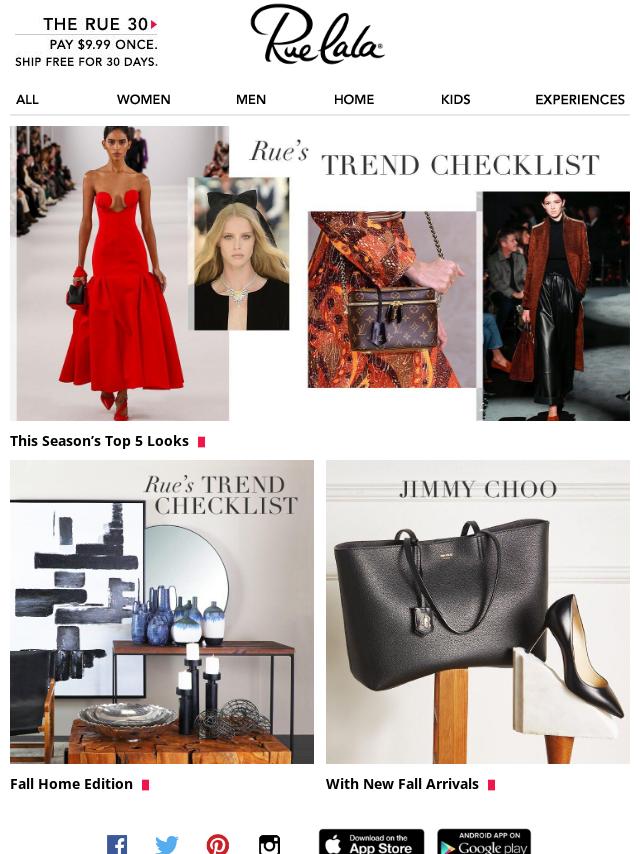Open the Pinterest page
The height and width of the screenshot is (854, 640).
coord(218,844)
